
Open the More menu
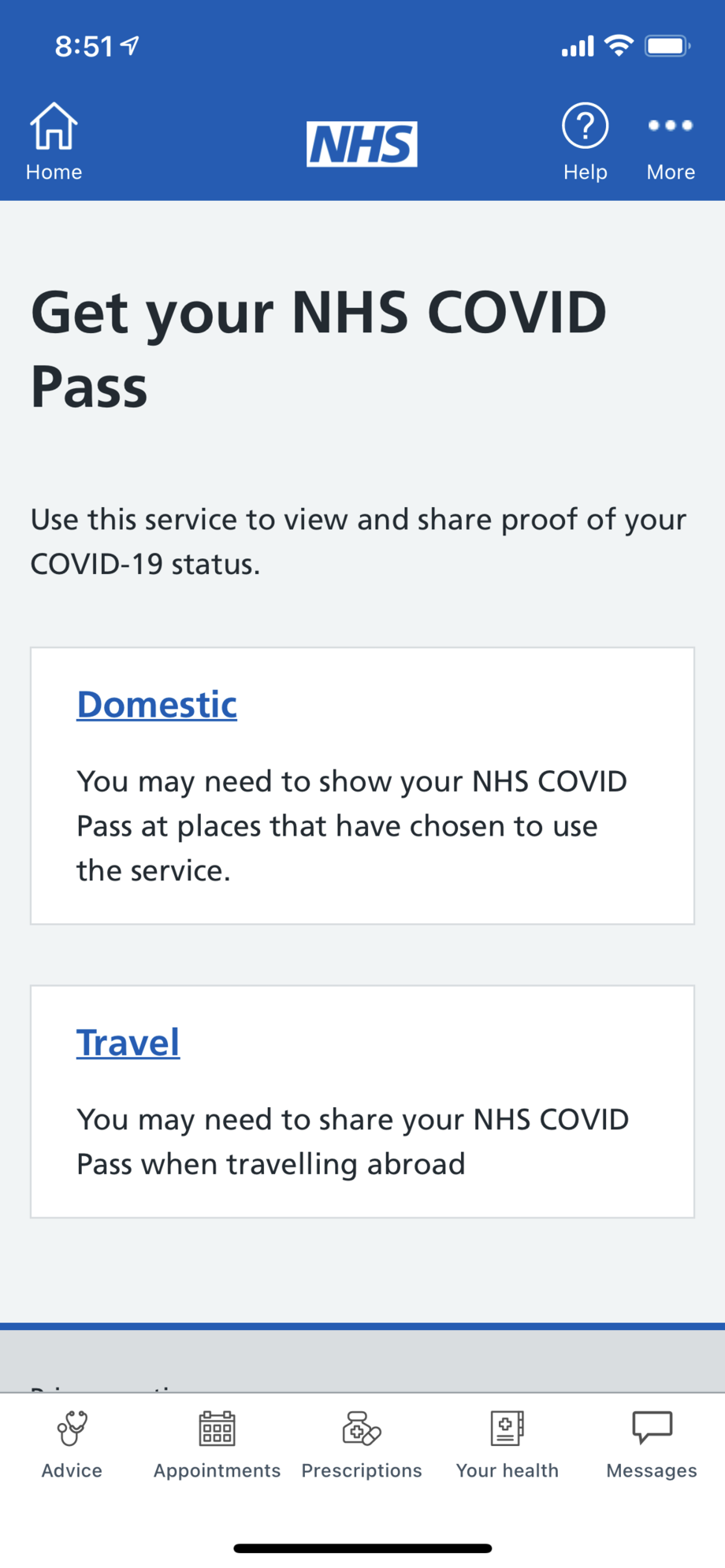[671, 142]
